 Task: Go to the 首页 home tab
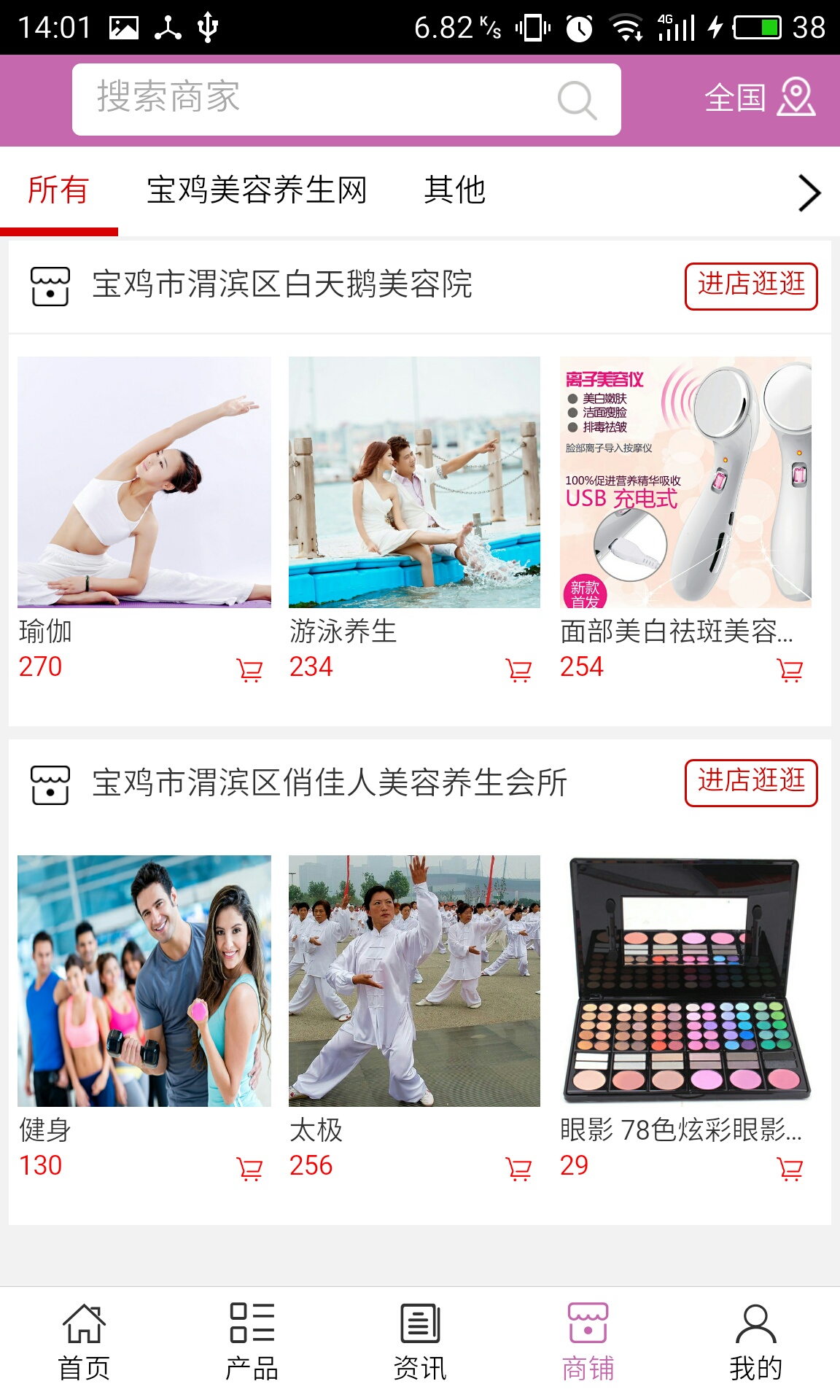84,1342
